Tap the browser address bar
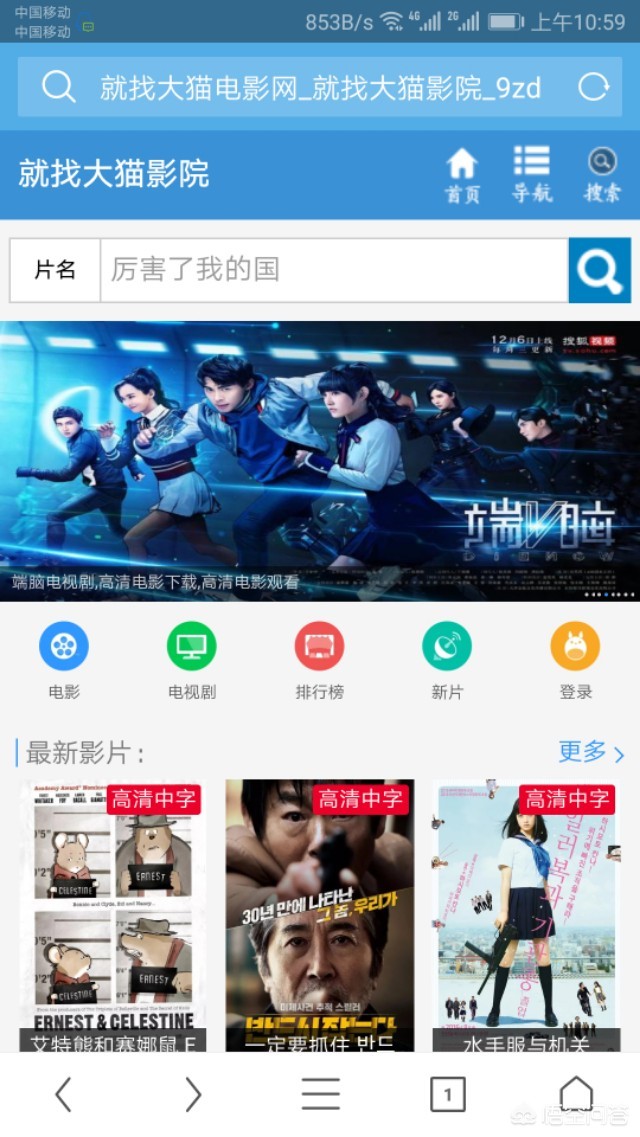The height and width of the screenshot is (1137, 640). click(x=320, y=88)
